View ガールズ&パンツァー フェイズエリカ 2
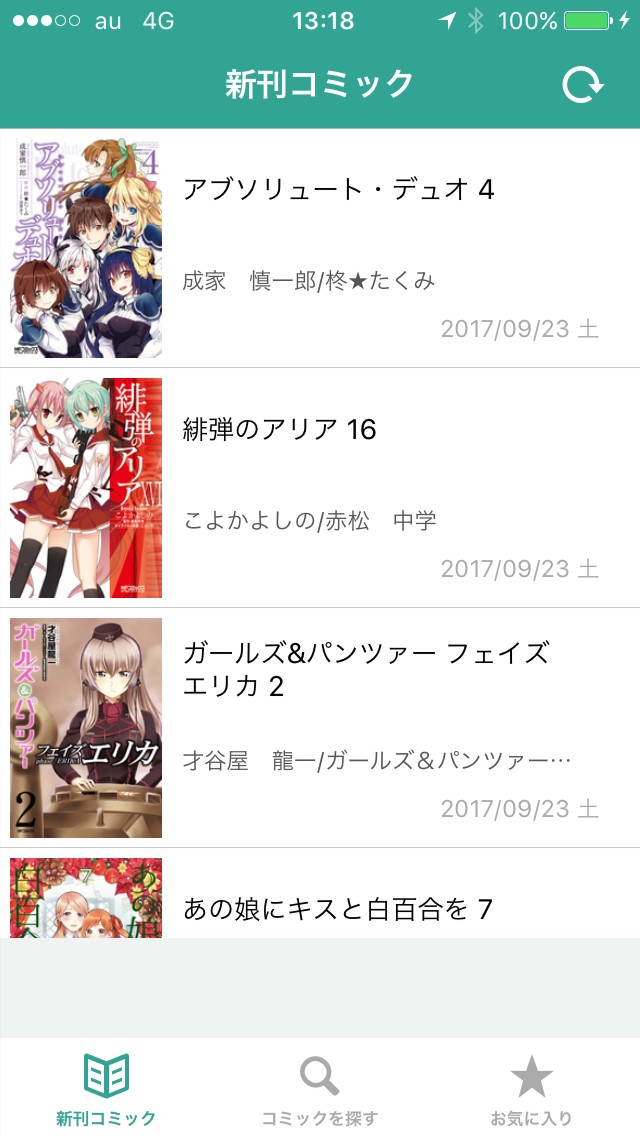640x1136 pixels. [x=366, y=670]
